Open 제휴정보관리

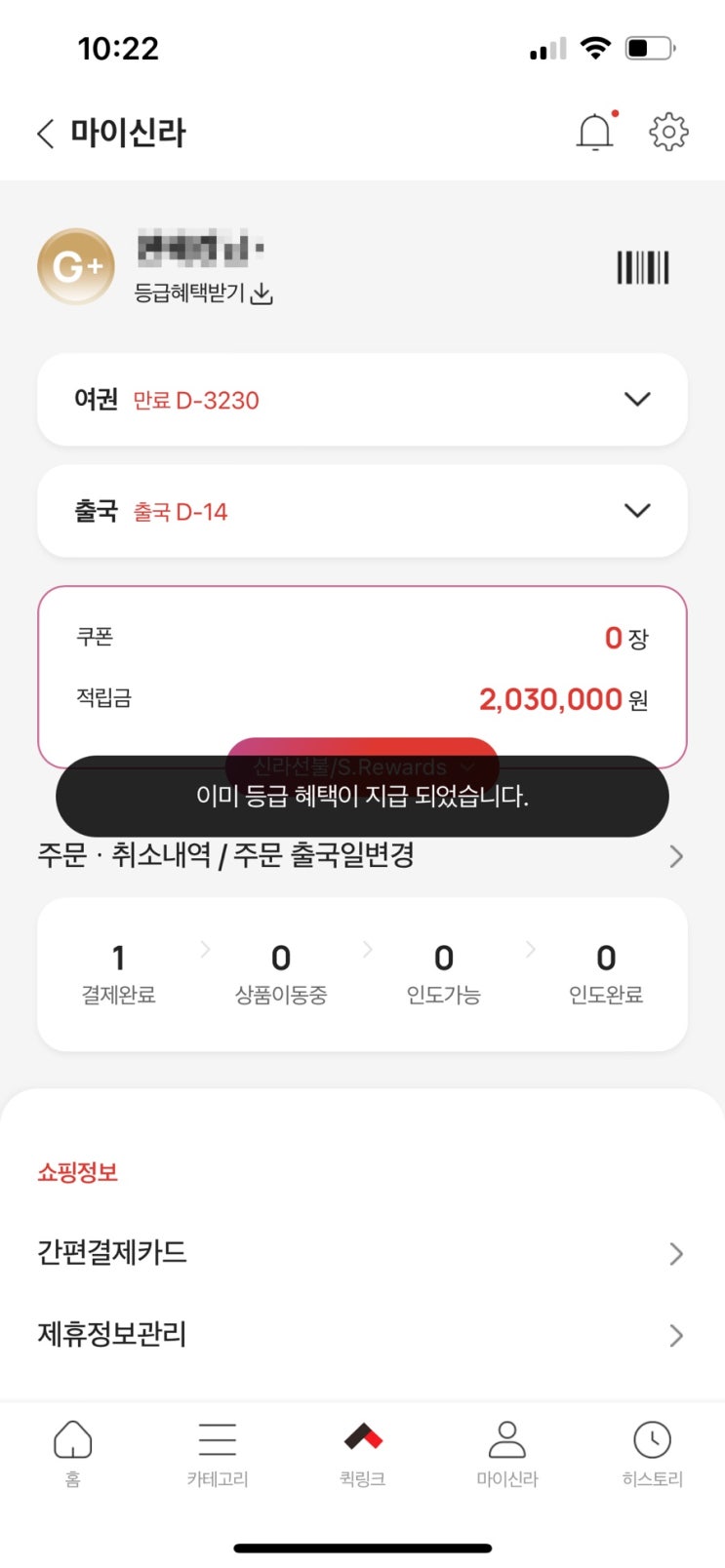[x=361, y=1334]
